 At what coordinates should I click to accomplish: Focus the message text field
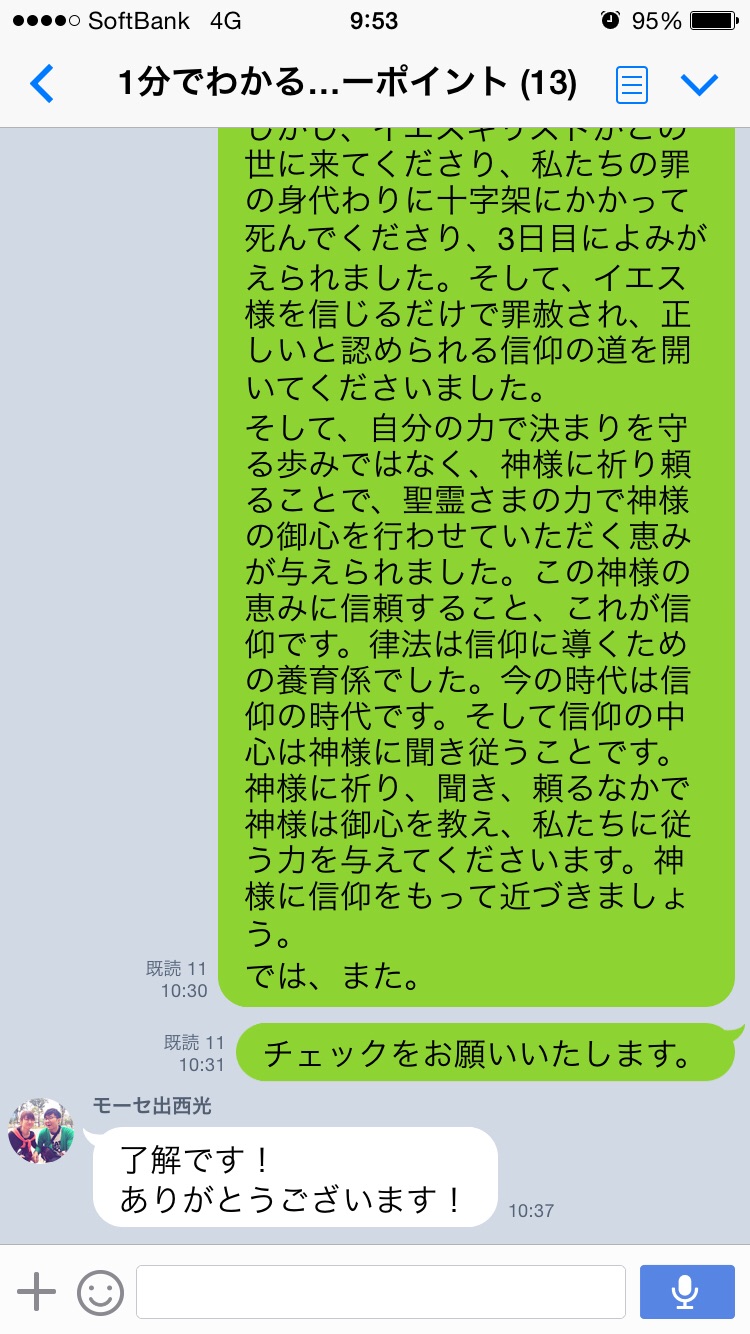point(380,1292)
